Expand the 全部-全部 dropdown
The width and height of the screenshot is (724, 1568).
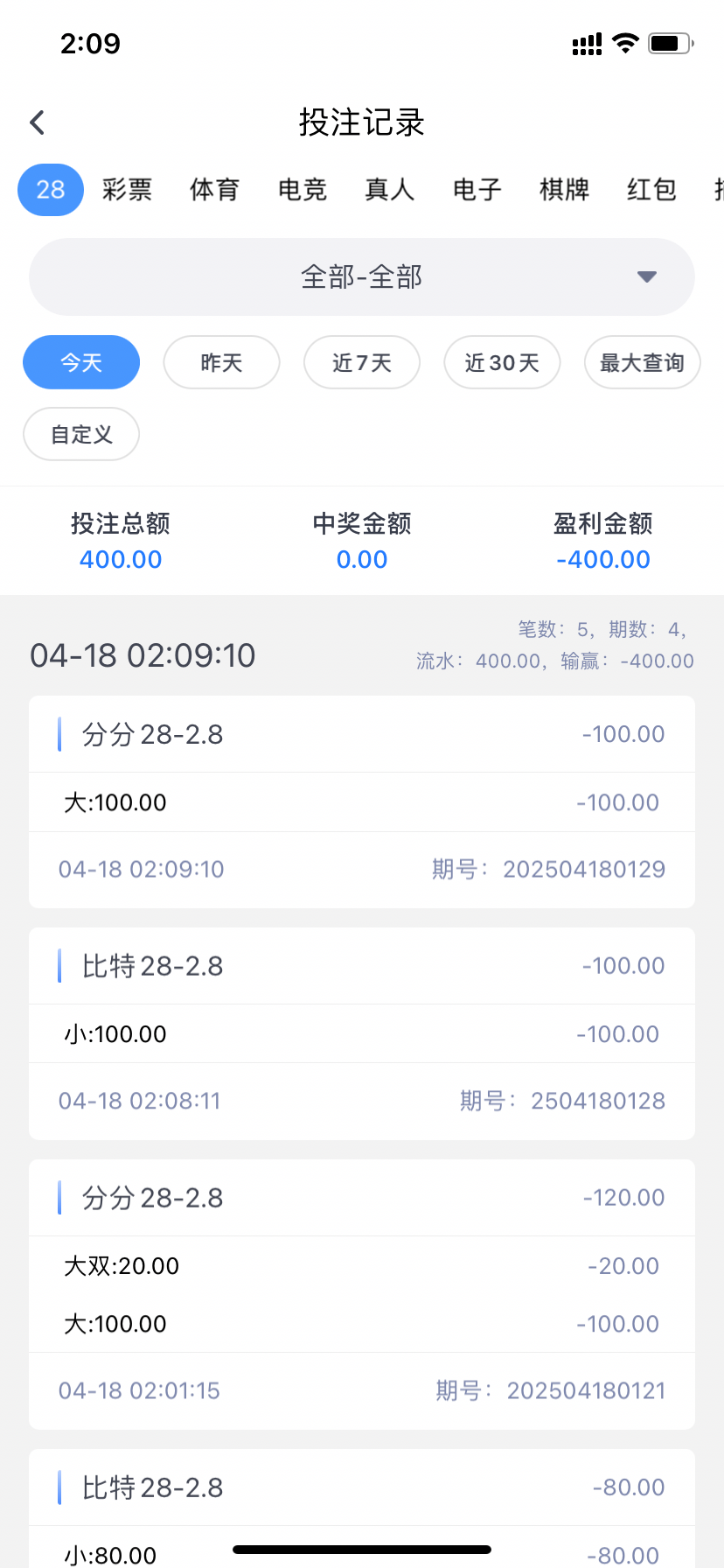coord(362,277)
